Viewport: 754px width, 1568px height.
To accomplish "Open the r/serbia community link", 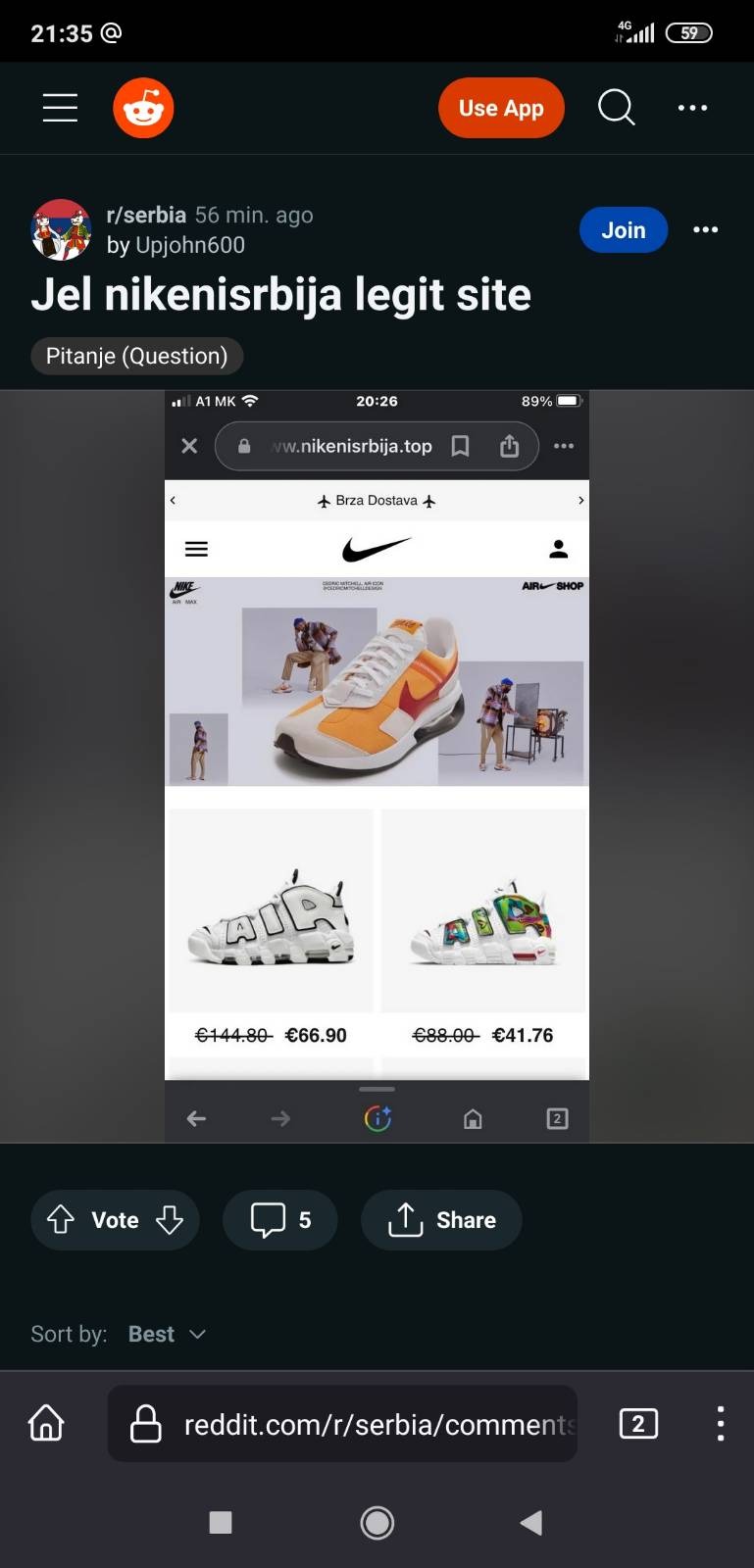I will pos(146,215).
